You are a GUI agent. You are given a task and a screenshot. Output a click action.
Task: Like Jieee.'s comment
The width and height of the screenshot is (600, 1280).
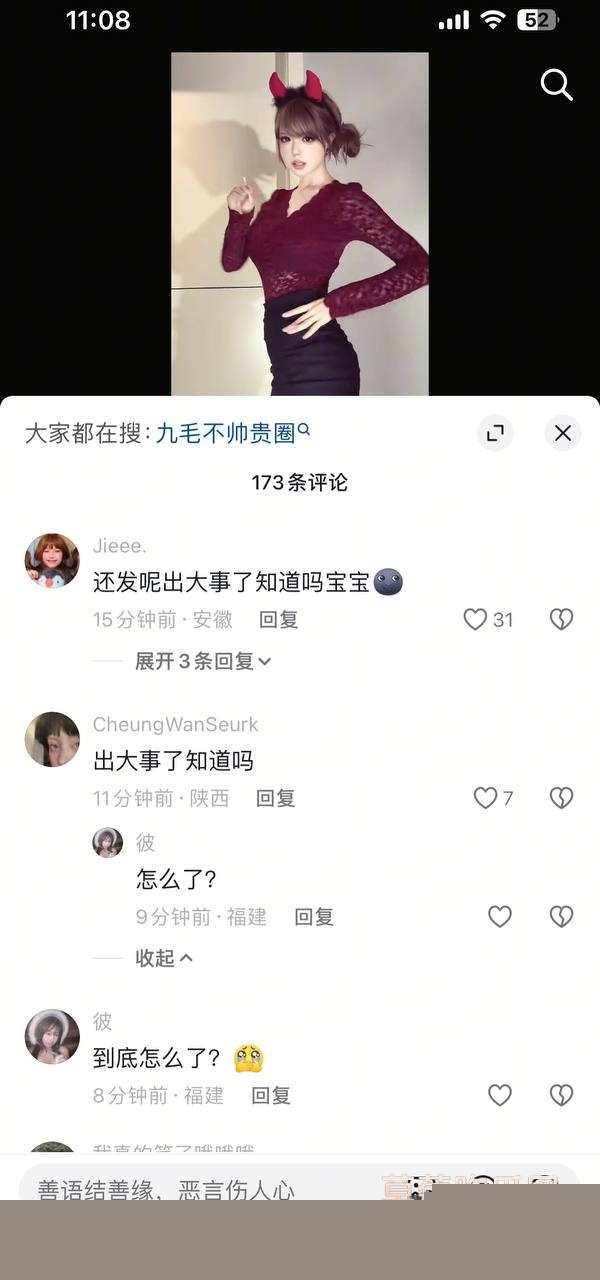coord(475,620)
